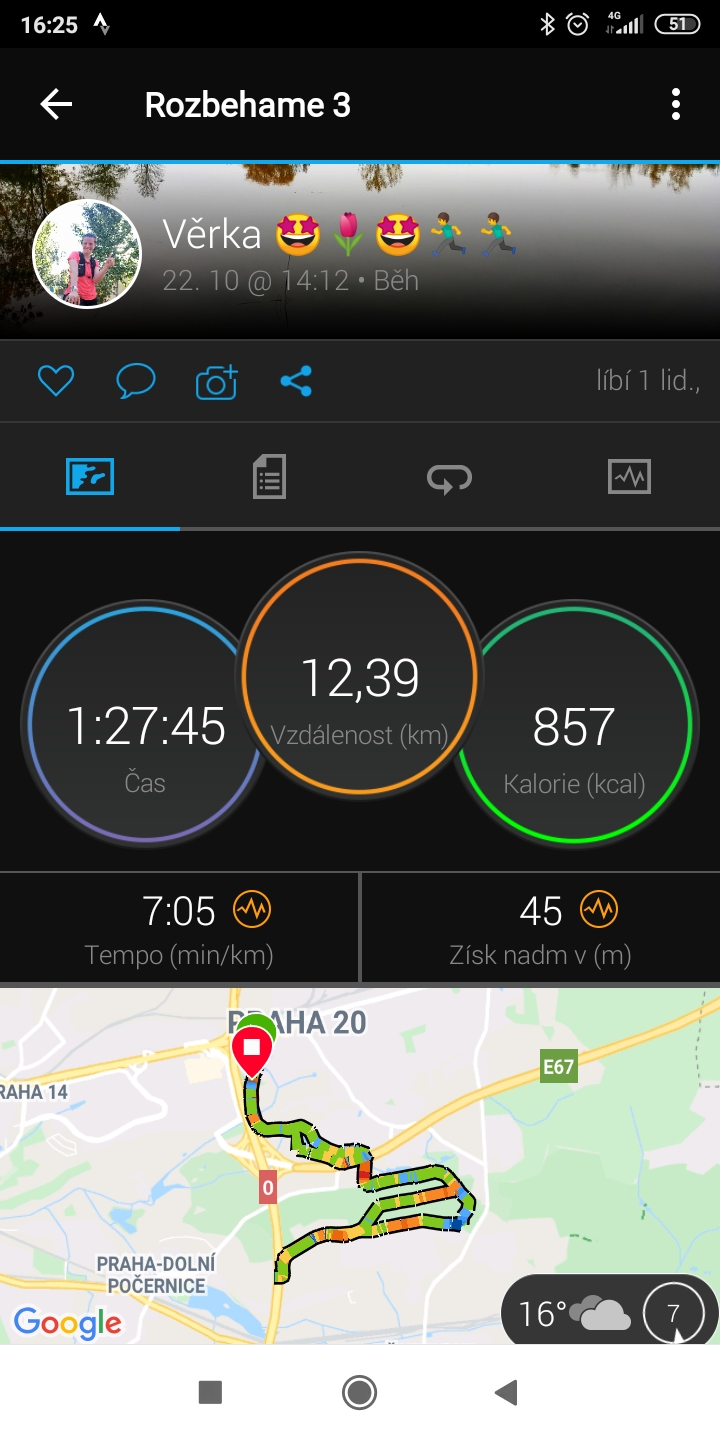The image size is (720, 1440).
Task: Tap the Tempo 7:05 min/km tile
Action: 179,928
